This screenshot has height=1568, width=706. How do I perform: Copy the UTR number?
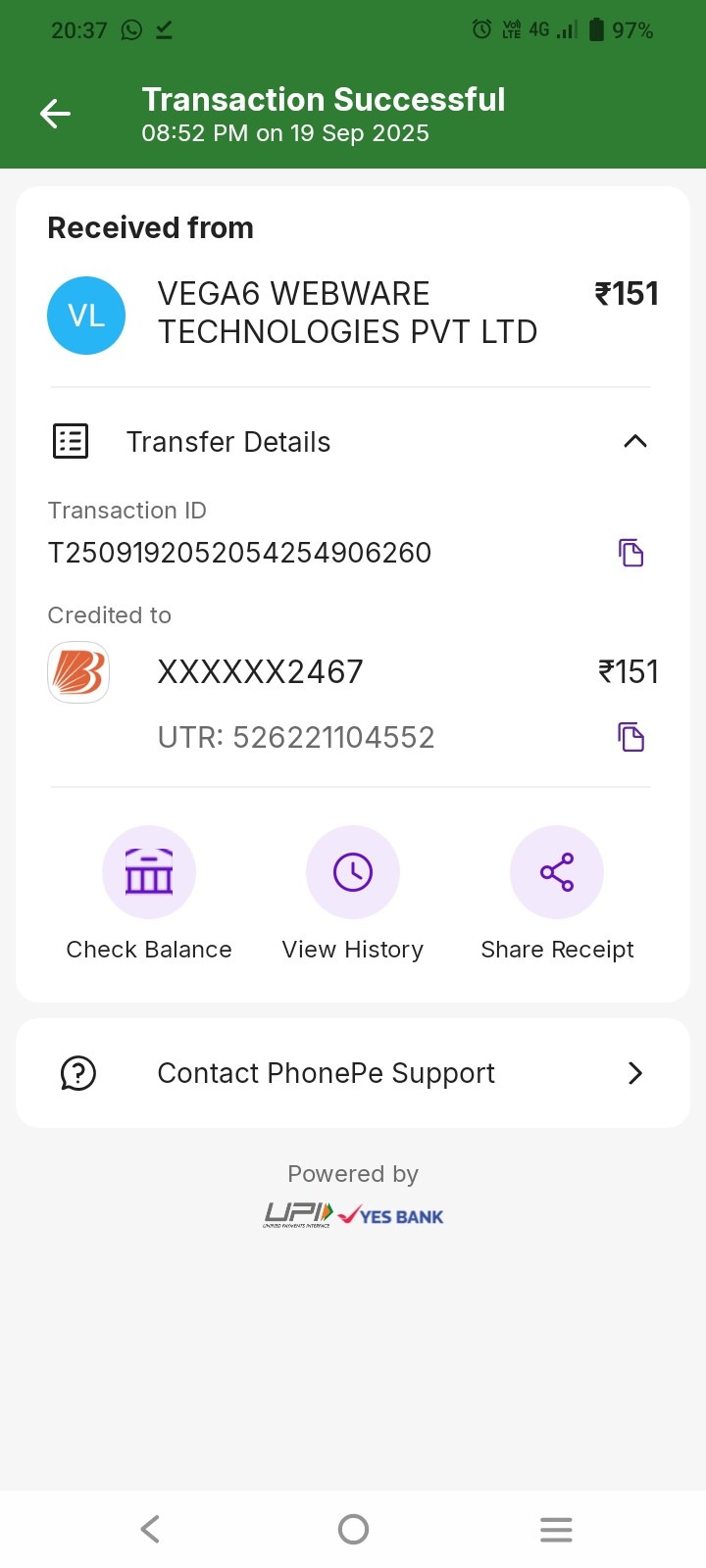[x=630, y=737]
